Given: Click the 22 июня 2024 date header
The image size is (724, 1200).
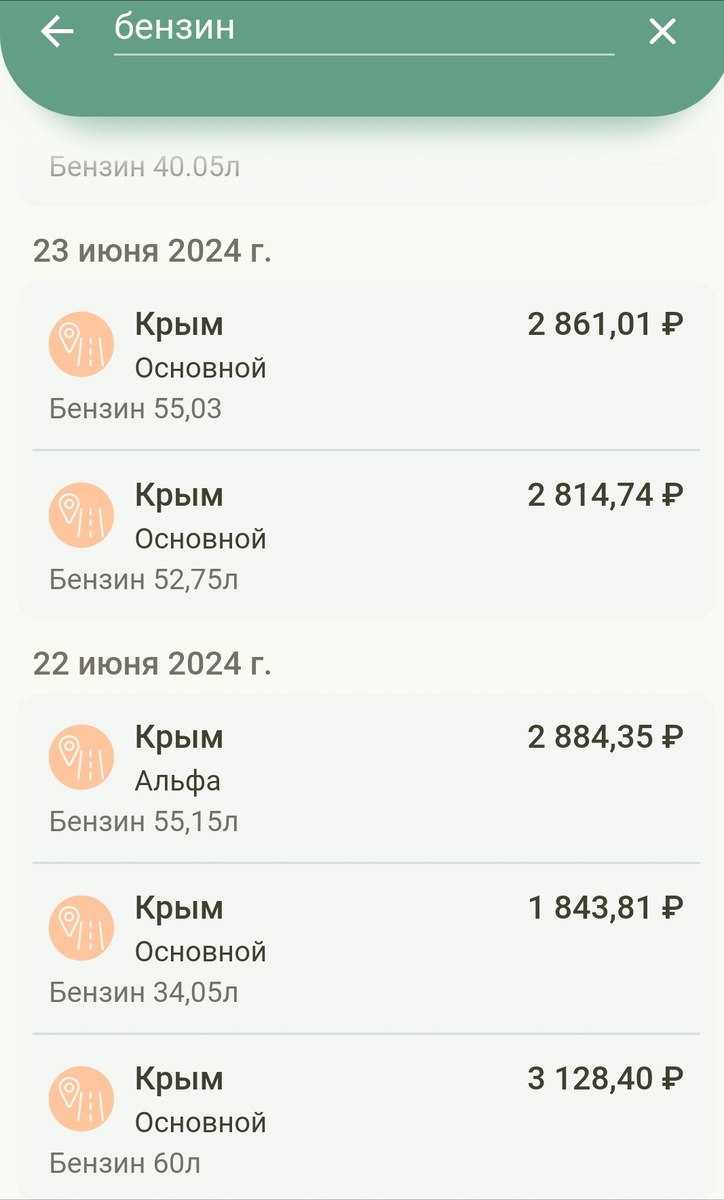Looking at the screenshot, I should (155, 663).
